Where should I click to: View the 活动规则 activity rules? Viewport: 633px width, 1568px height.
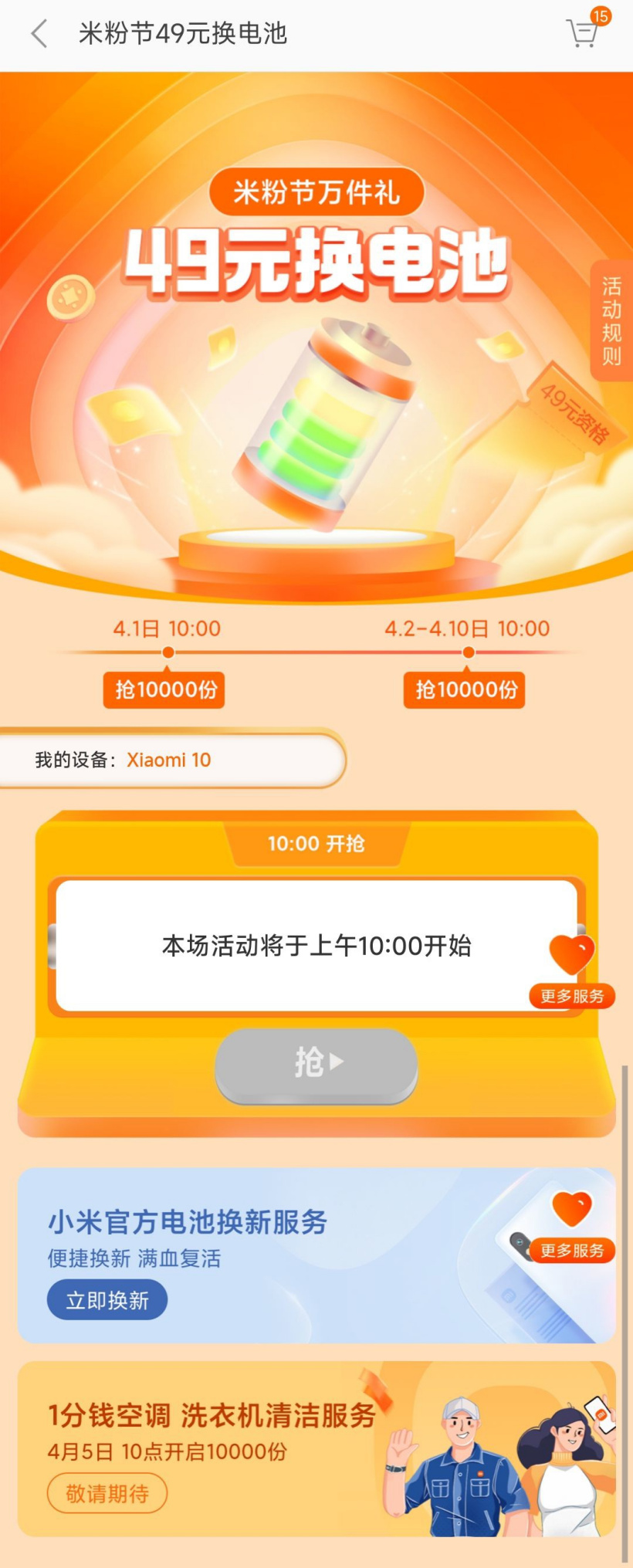pyautogui.click(x=611, y=321)
